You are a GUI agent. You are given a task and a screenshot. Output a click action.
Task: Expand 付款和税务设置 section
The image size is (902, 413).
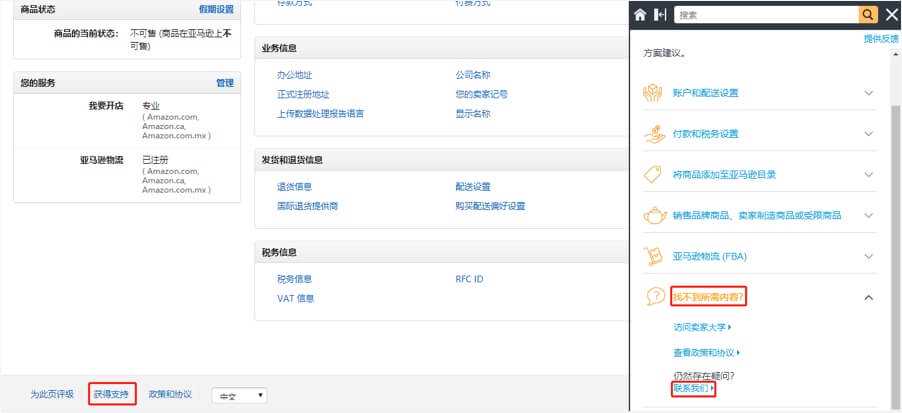868,133
